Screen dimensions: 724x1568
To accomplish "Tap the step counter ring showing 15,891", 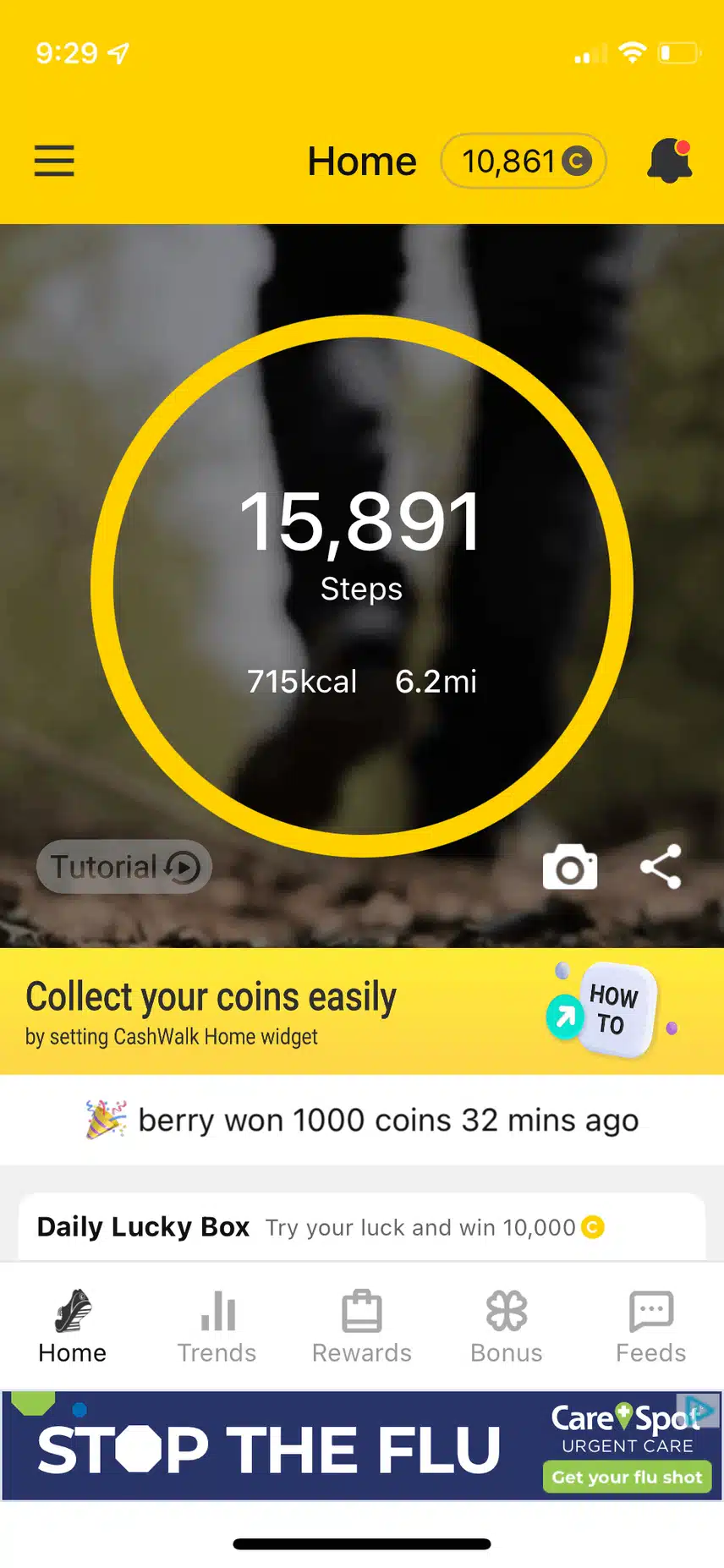I will point(362,586).
